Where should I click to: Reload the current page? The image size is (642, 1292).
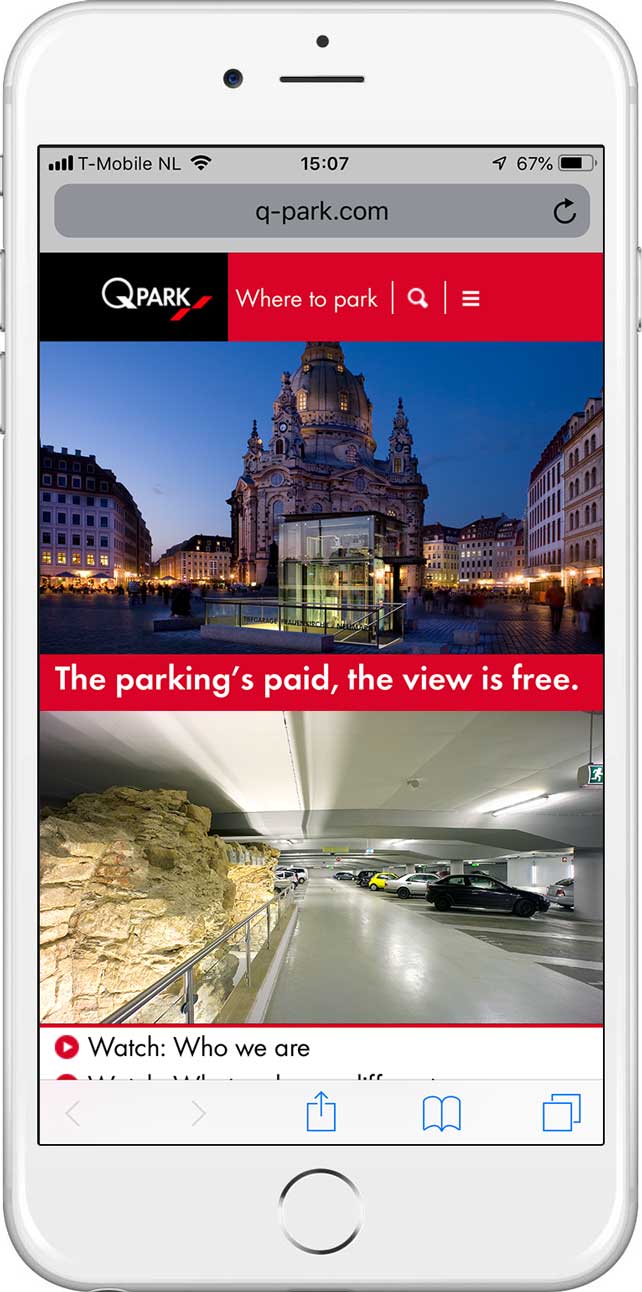point(565,211)
